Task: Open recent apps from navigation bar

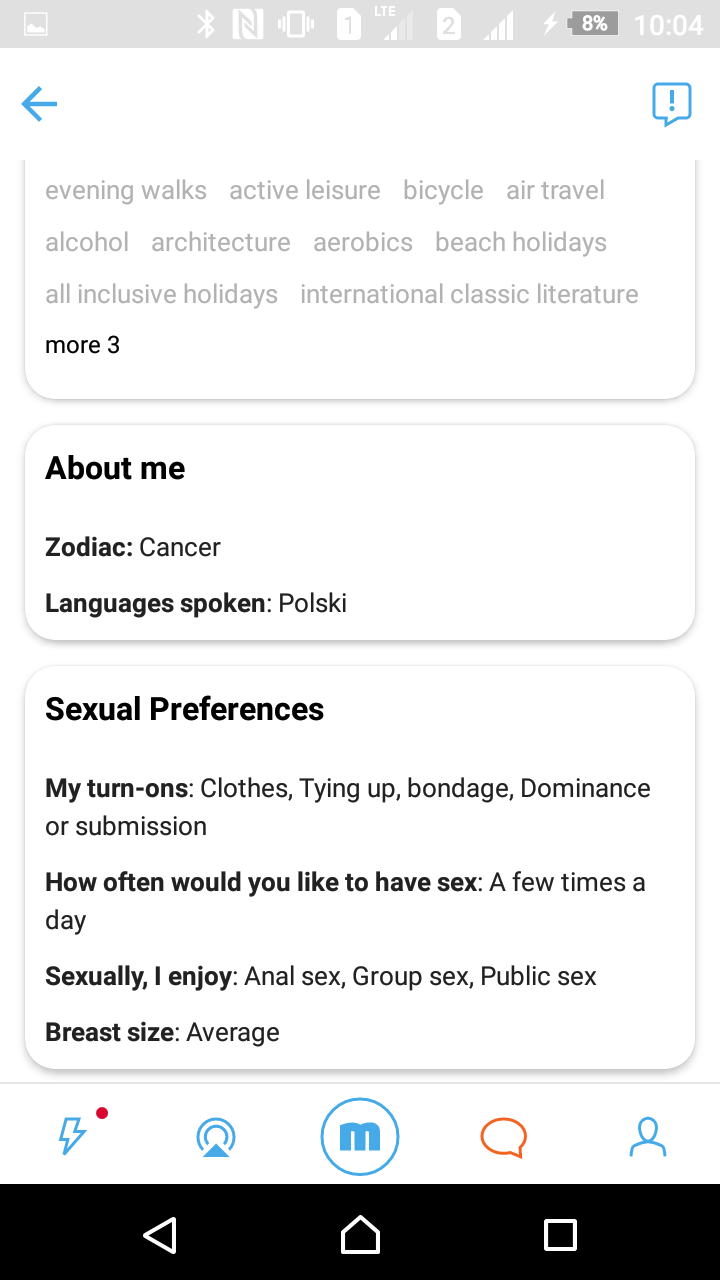Action: [560, 1234]
